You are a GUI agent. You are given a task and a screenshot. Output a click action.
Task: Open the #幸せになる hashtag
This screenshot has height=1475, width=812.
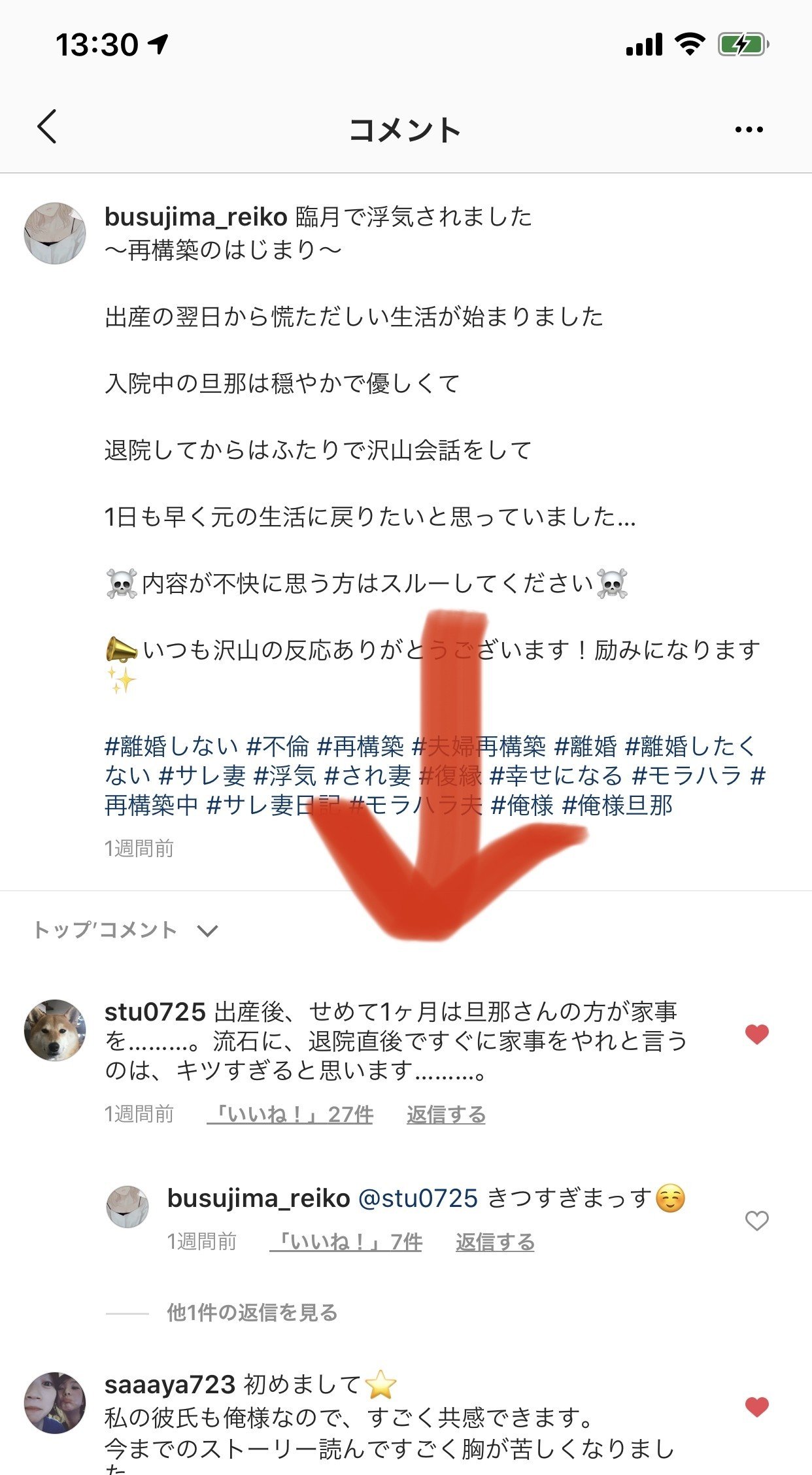[x=556, y=775]
